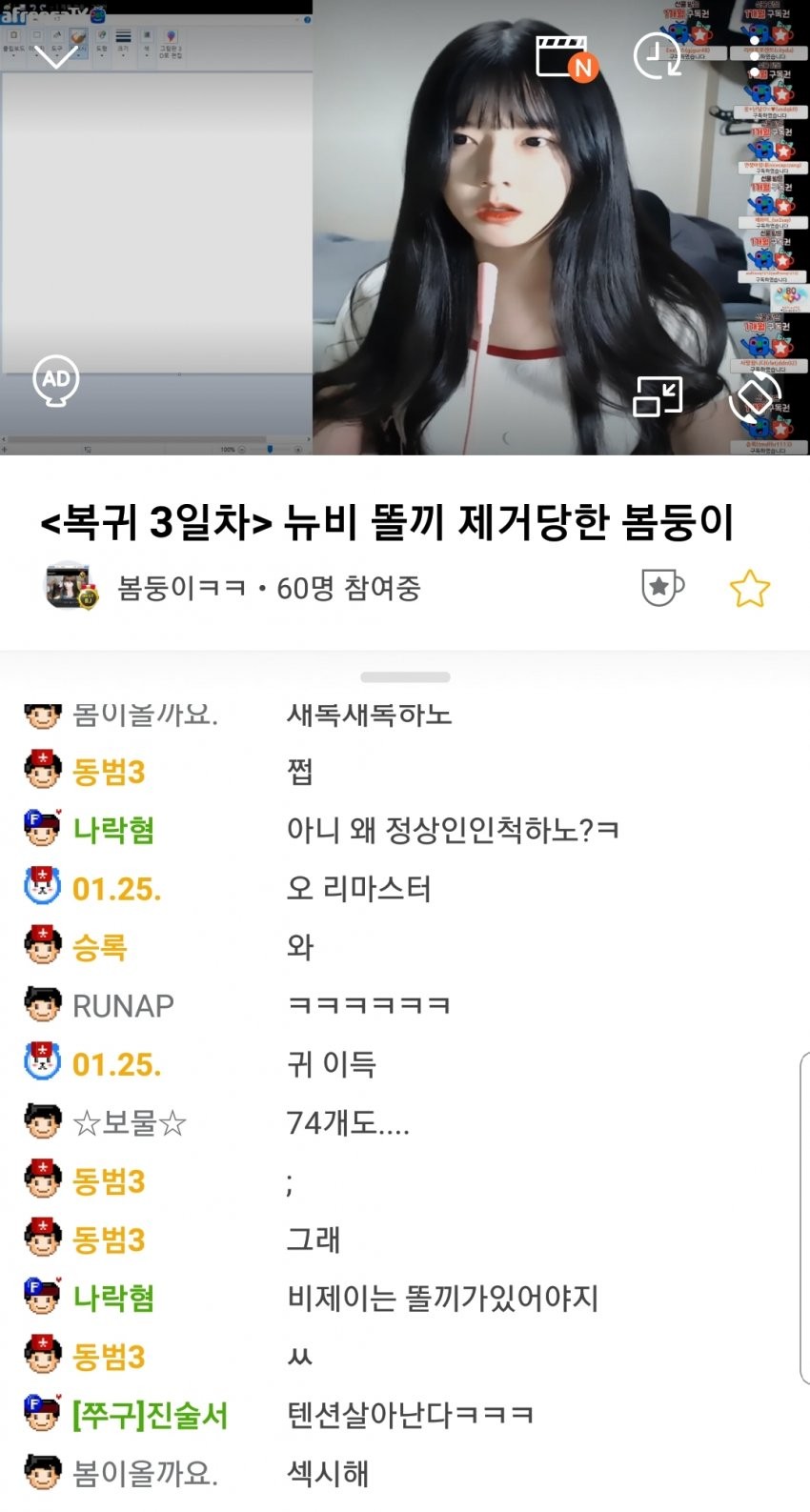The width and height of the screenshot is (810, 1512).
Task: Open the AD balloon icon
Action: (55, 380)
